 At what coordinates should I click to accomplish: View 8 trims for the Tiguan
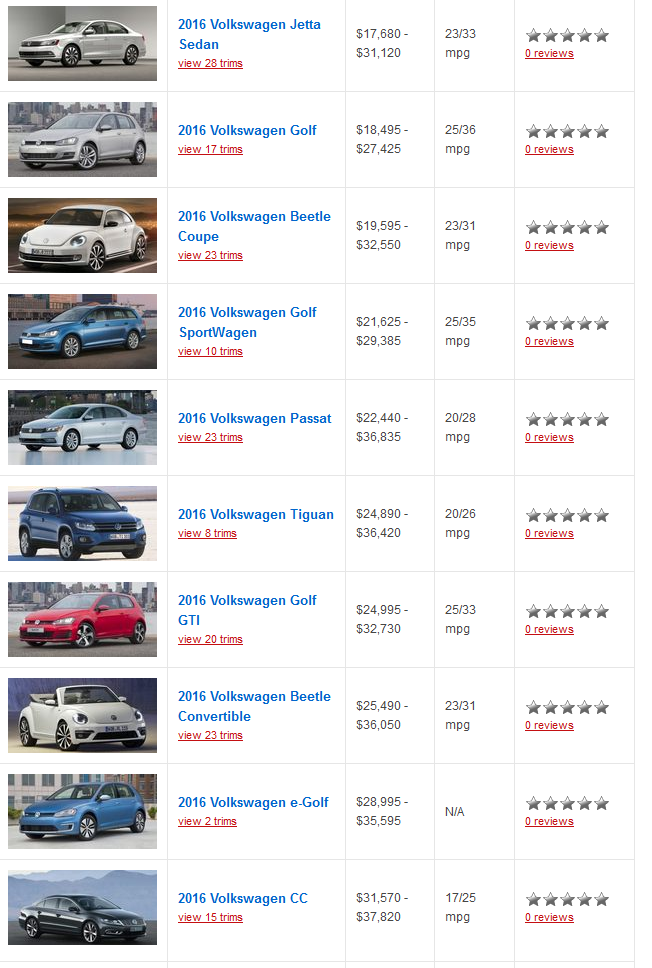(x=207, y=534)
